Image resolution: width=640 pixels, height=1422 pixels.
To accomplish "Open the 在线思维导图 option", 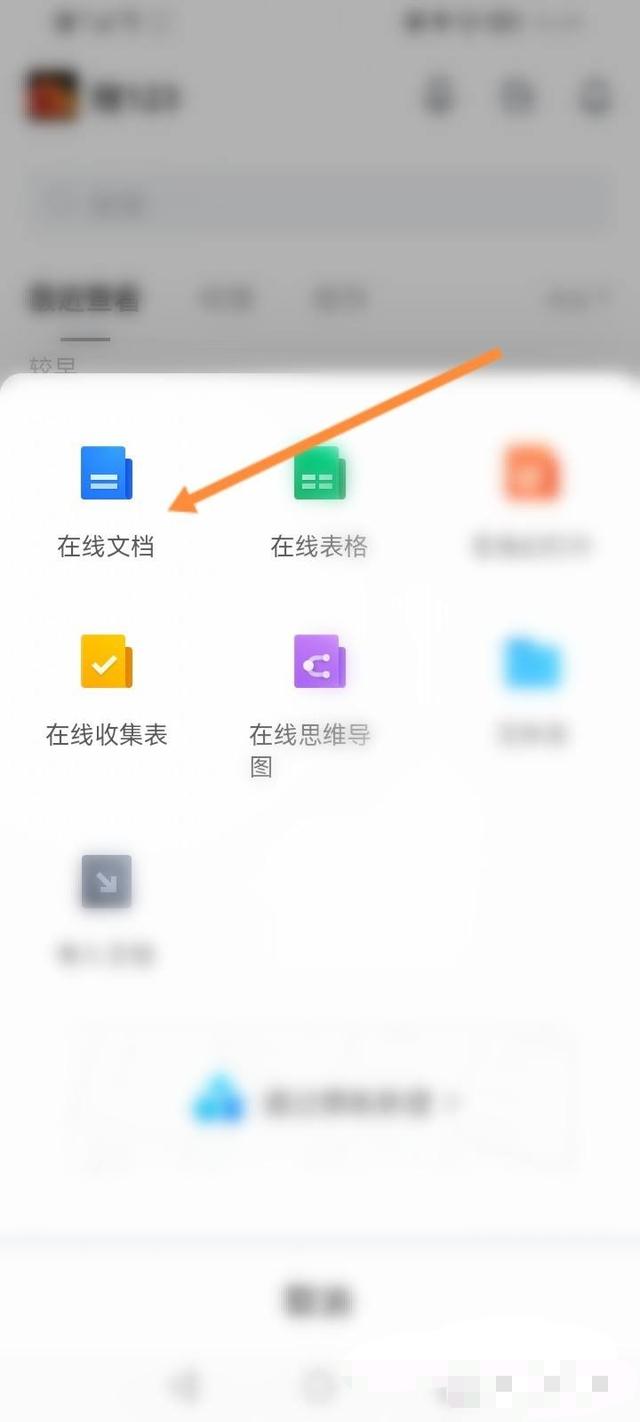I will [x=319, y=662].
